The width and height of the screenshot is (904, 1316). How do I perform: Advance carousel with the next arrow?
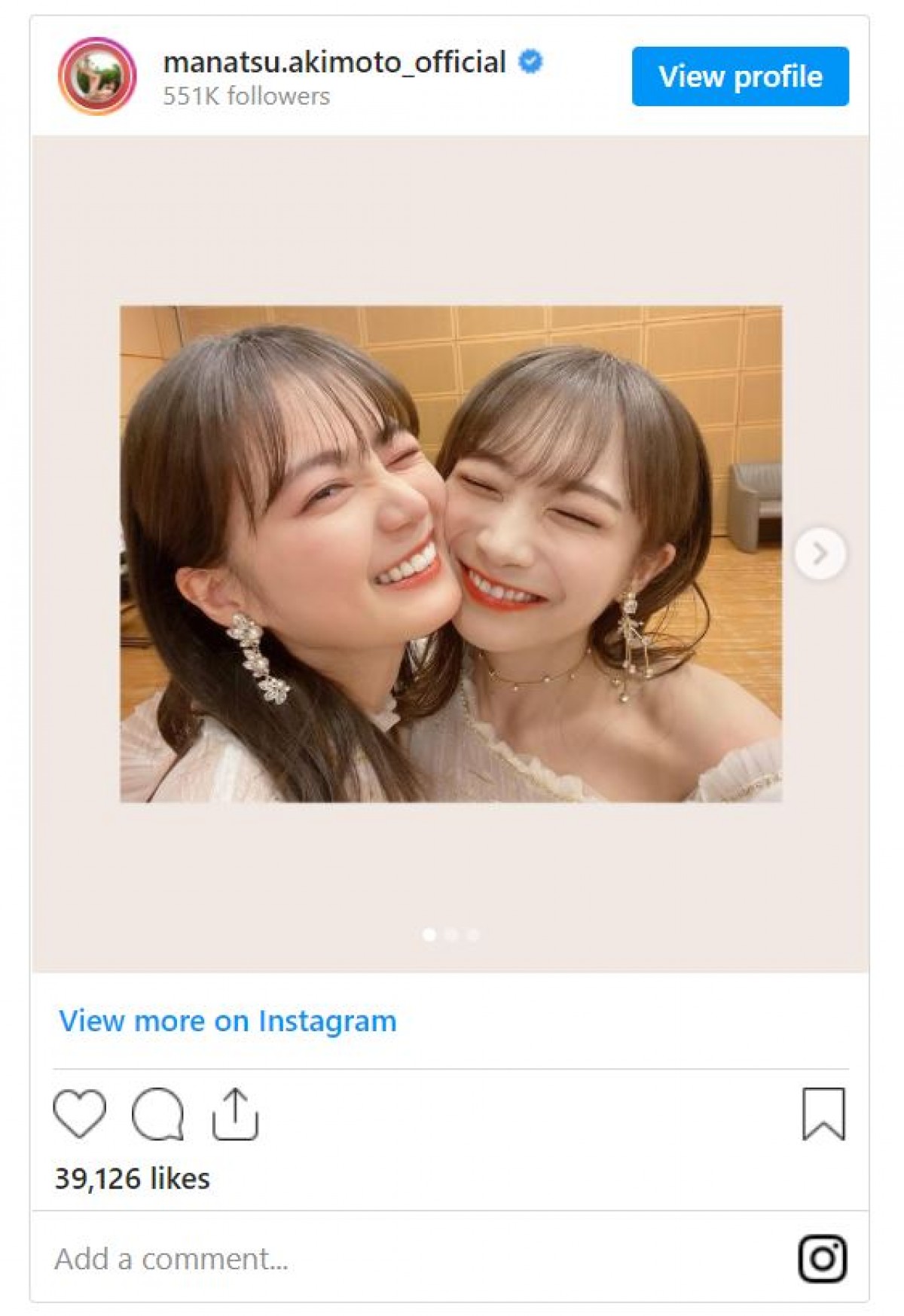(820, 554)
